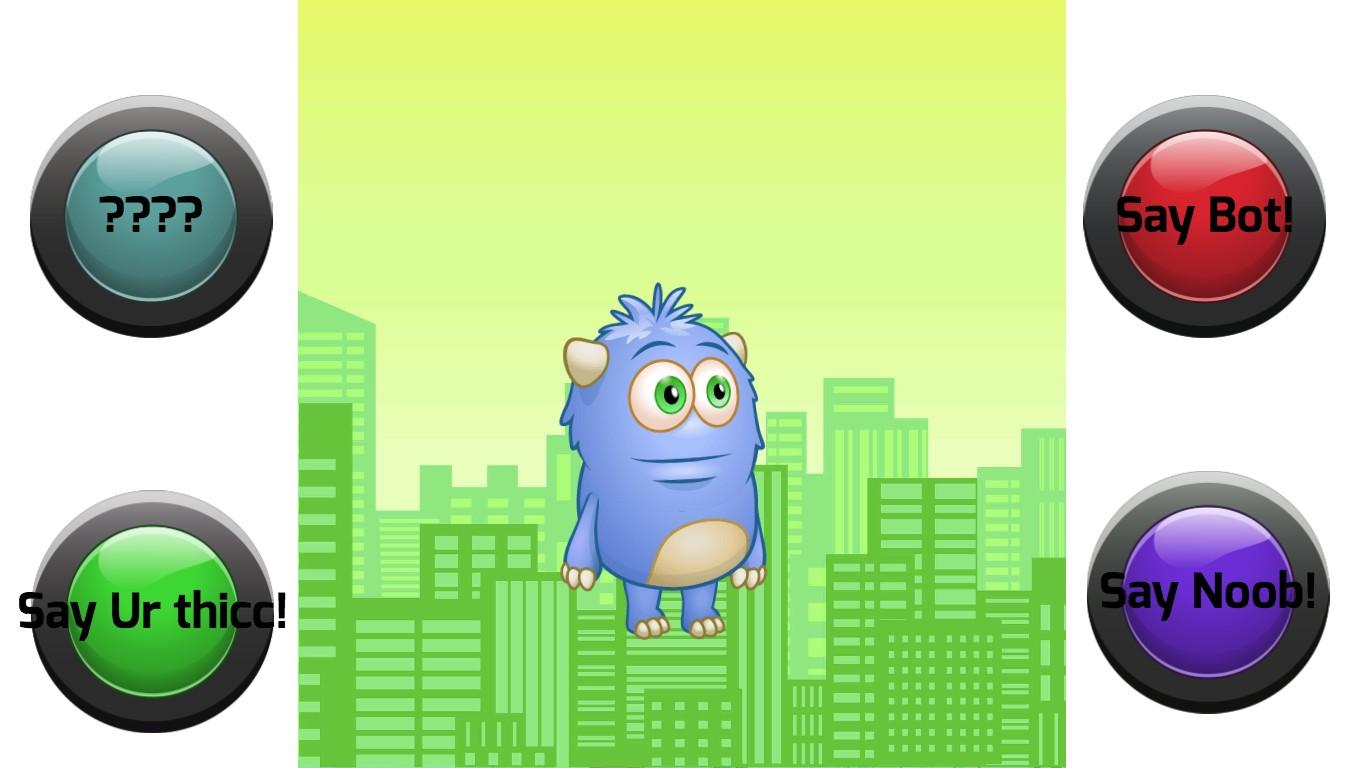Hit the red Say Bot! button

(x=1204, y=216)
